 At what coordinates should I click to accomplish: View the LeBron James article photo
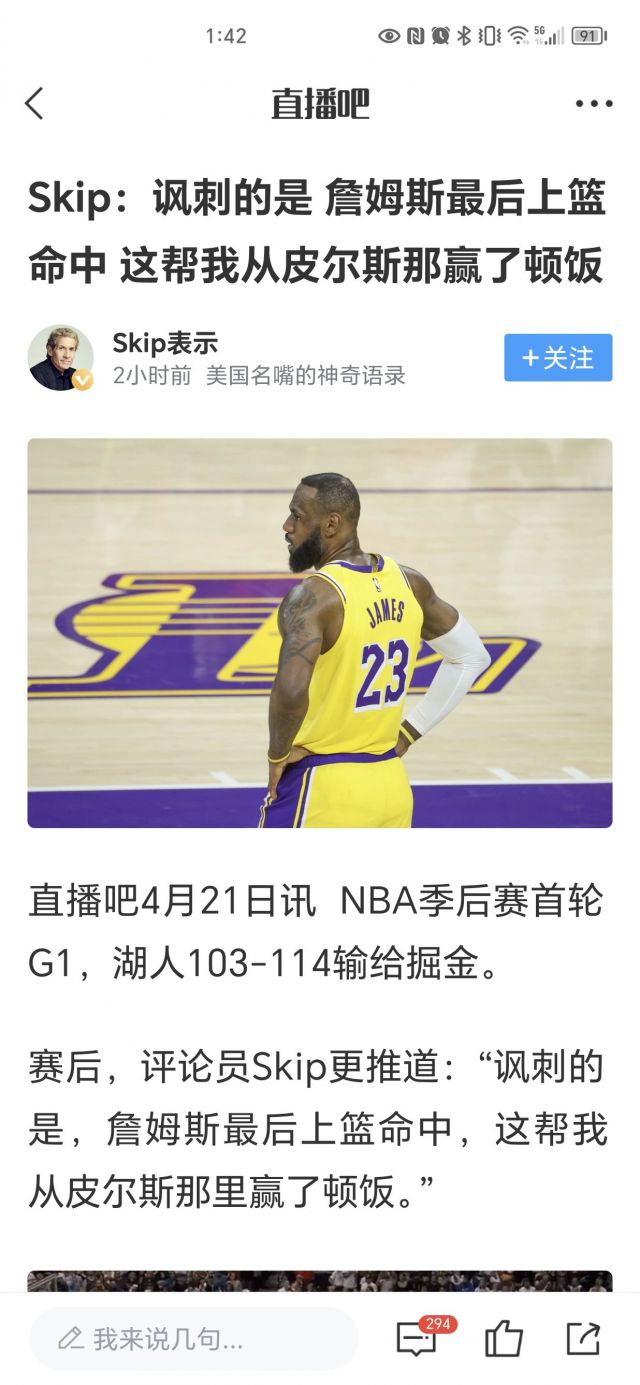tap(320, 632)
